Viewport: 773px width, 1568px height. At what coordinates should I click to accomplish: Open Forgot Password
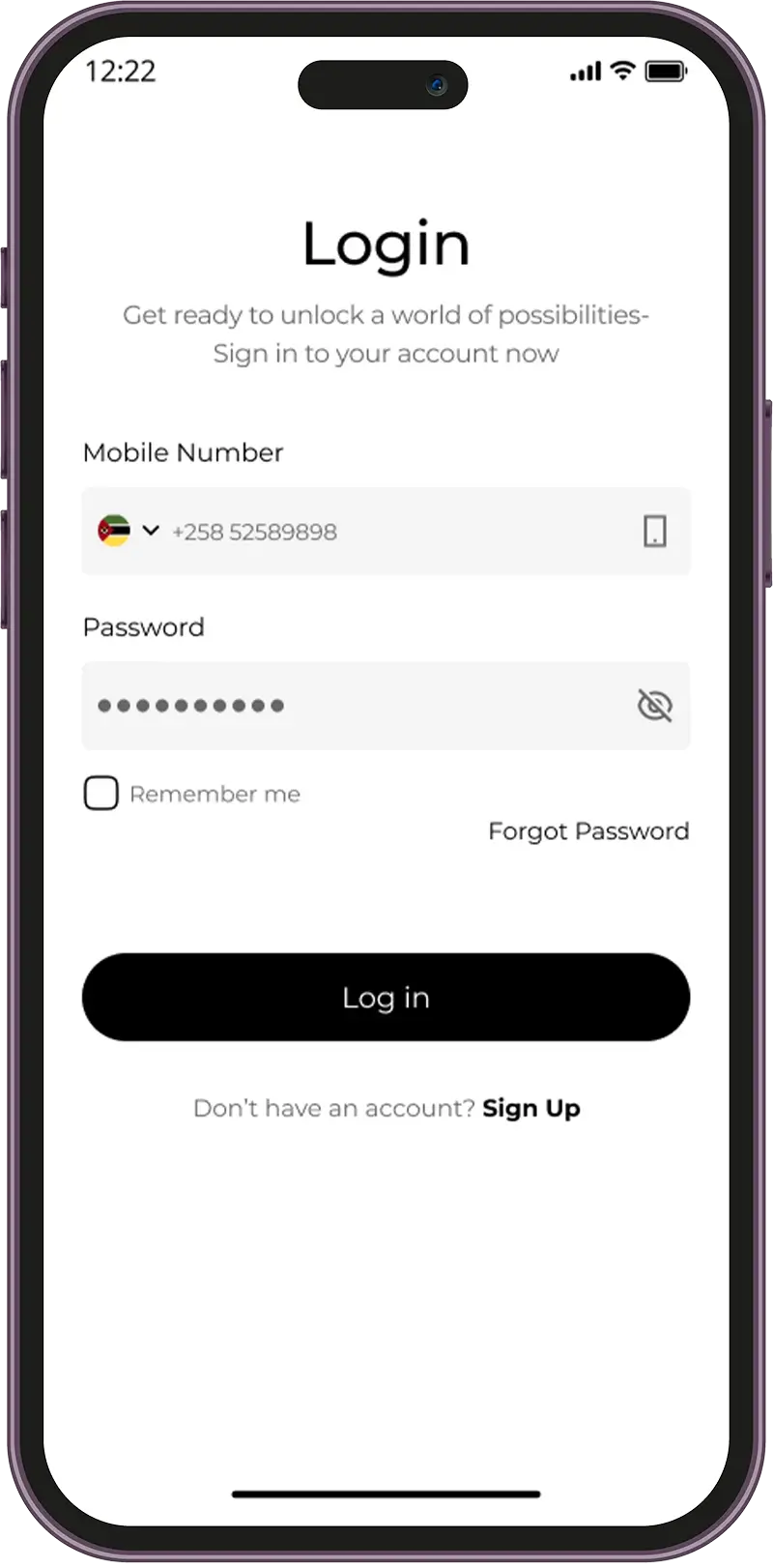coord(587,830)
